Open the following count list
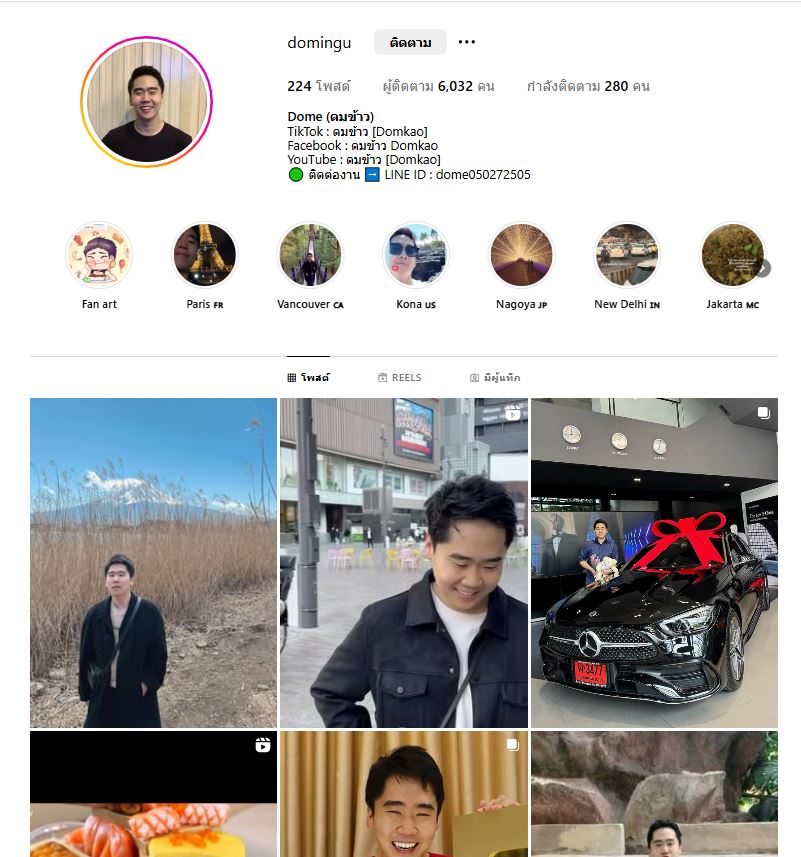This screenshot has height=857, width=801. [588, 86]
